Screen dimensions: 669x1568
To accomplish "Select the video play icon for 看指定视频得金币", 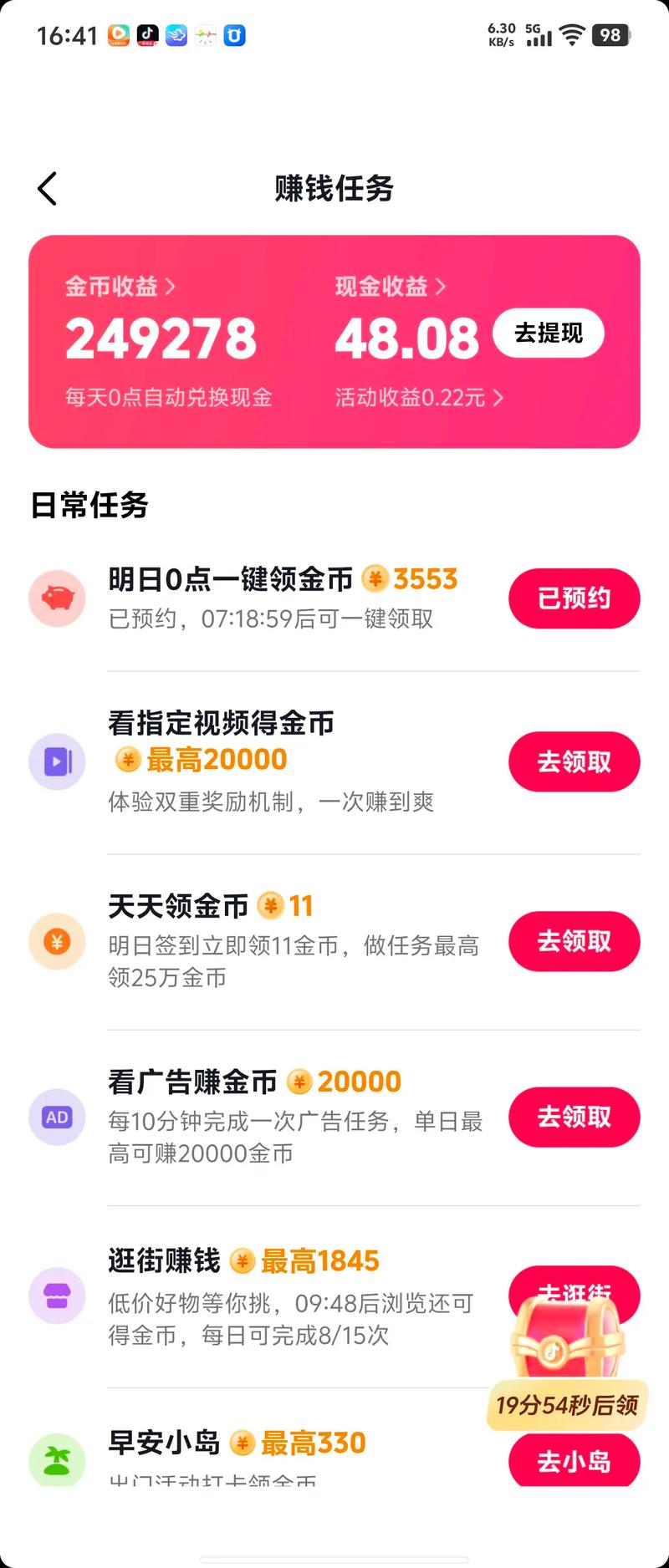I will [x=57, y=761].
